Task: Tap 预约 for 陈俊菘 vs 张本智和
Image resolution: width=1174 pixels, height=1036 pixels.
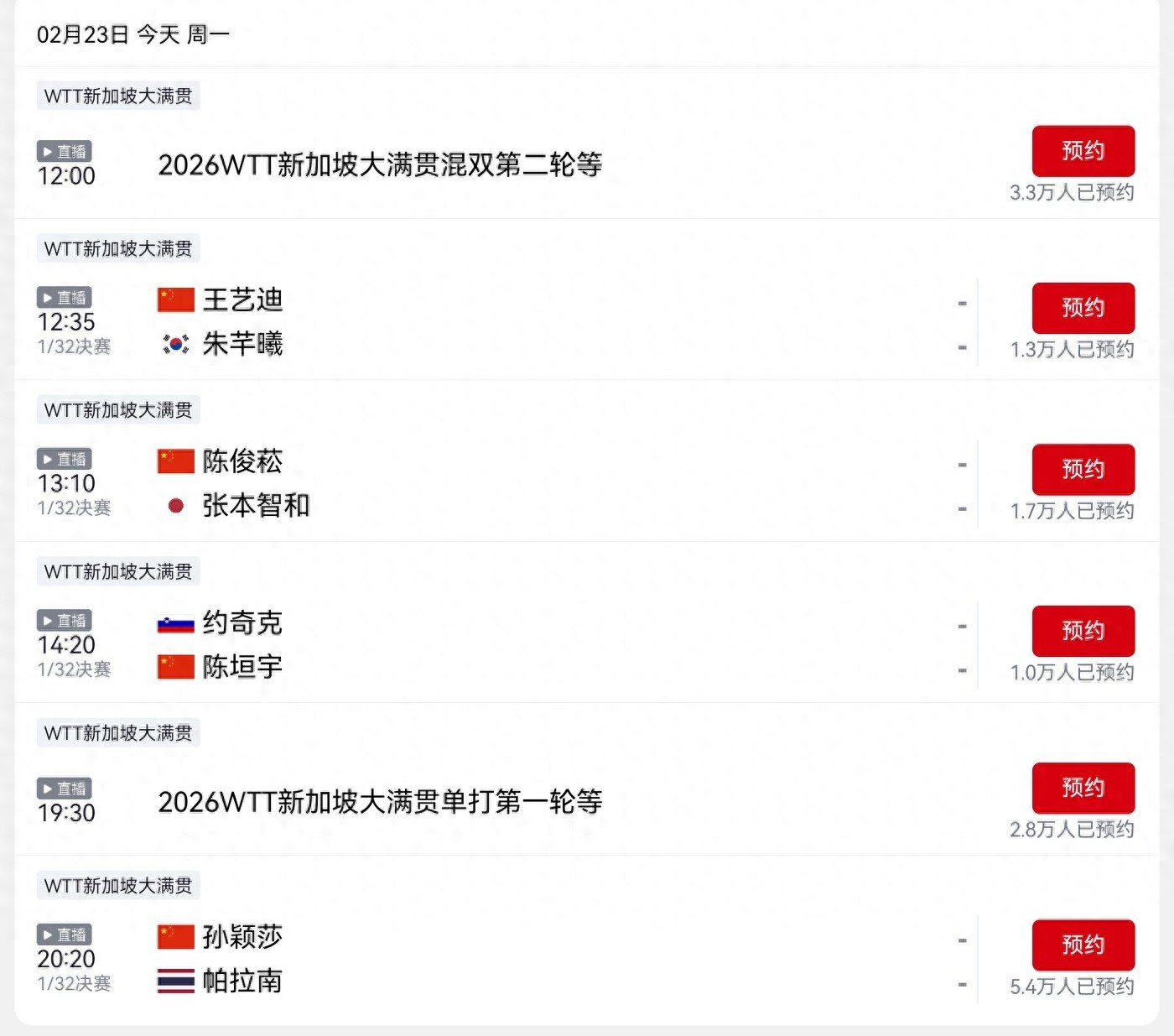Action: [1083, 469]
